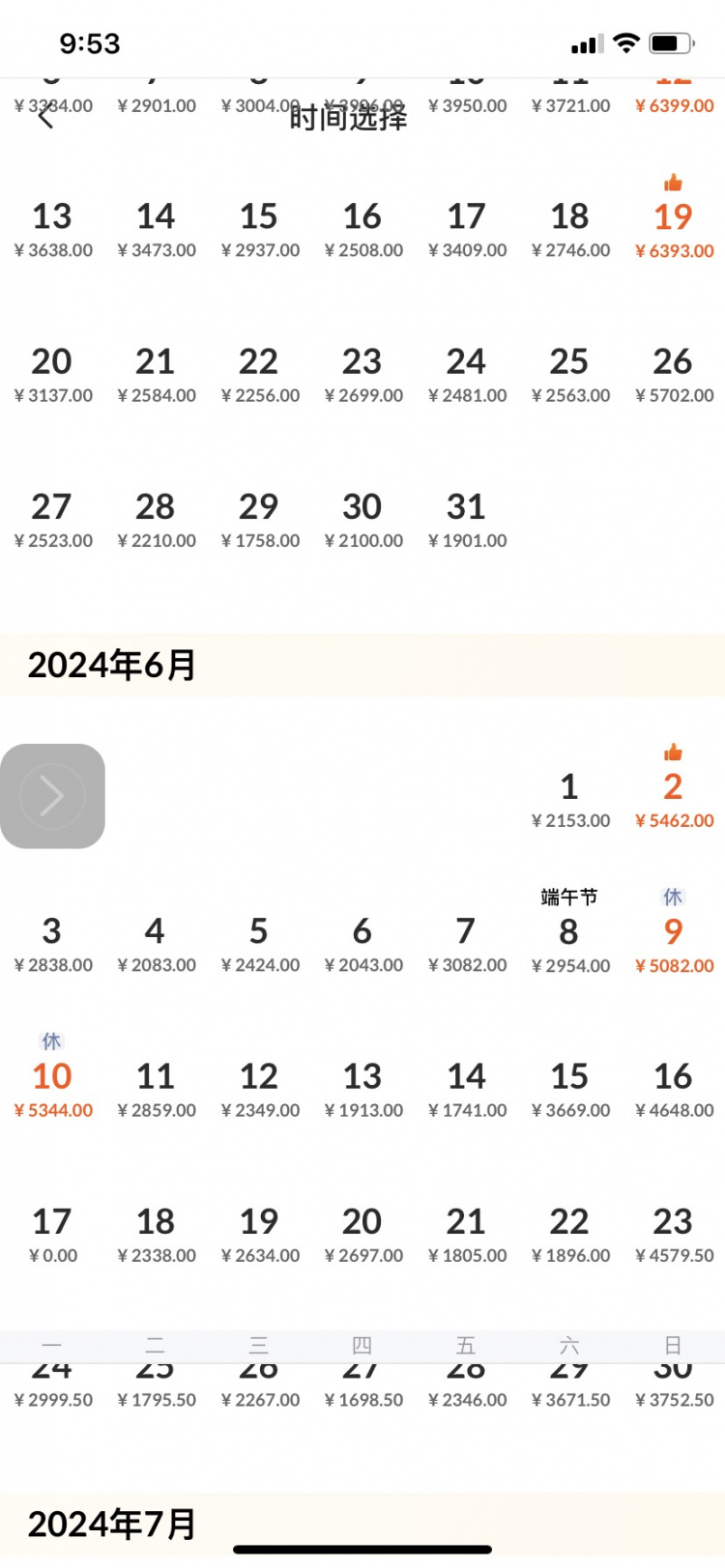
Task: Pick June 5 at ¥2424.00
Action: [259, 943]
